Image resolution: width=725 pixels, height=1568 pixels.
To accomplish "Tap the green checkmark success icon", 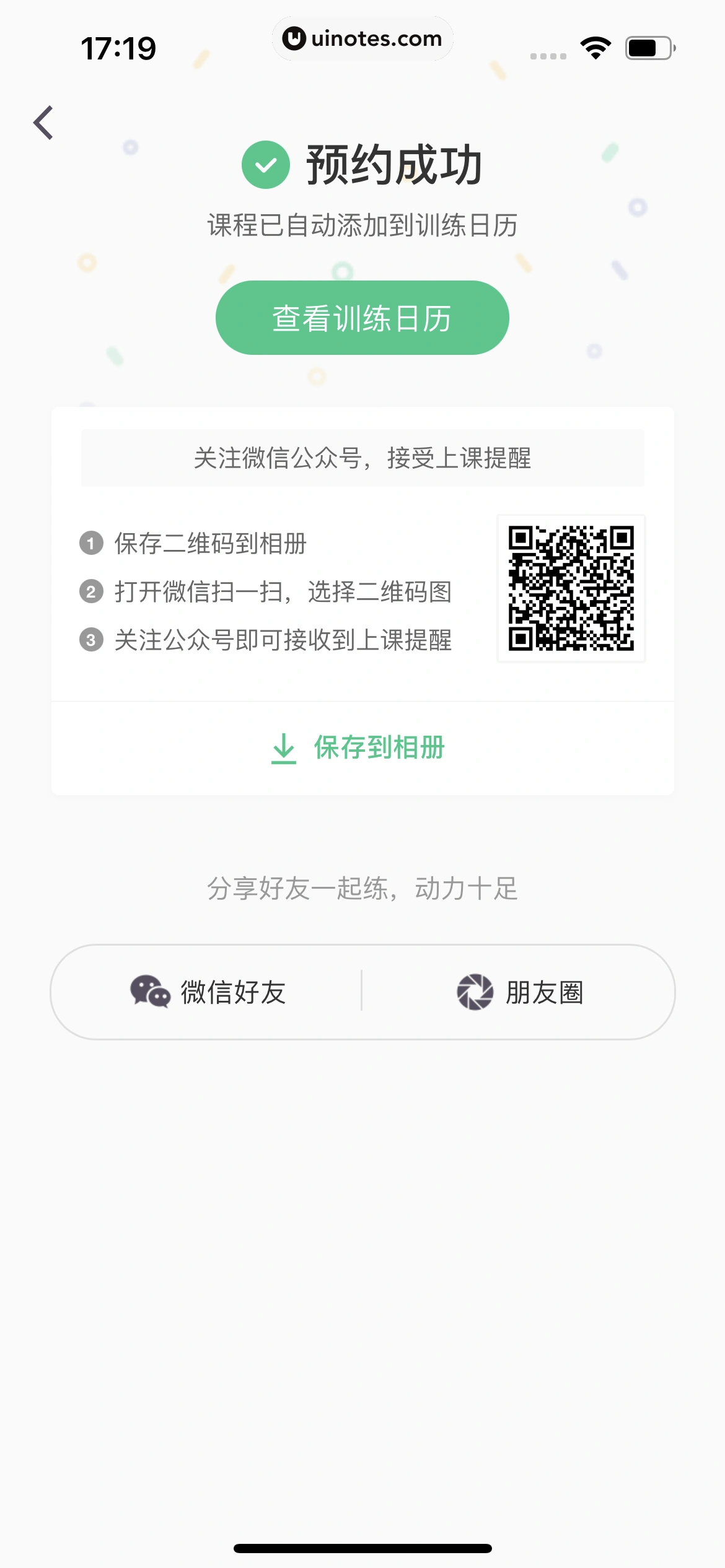I will [266, 165].
